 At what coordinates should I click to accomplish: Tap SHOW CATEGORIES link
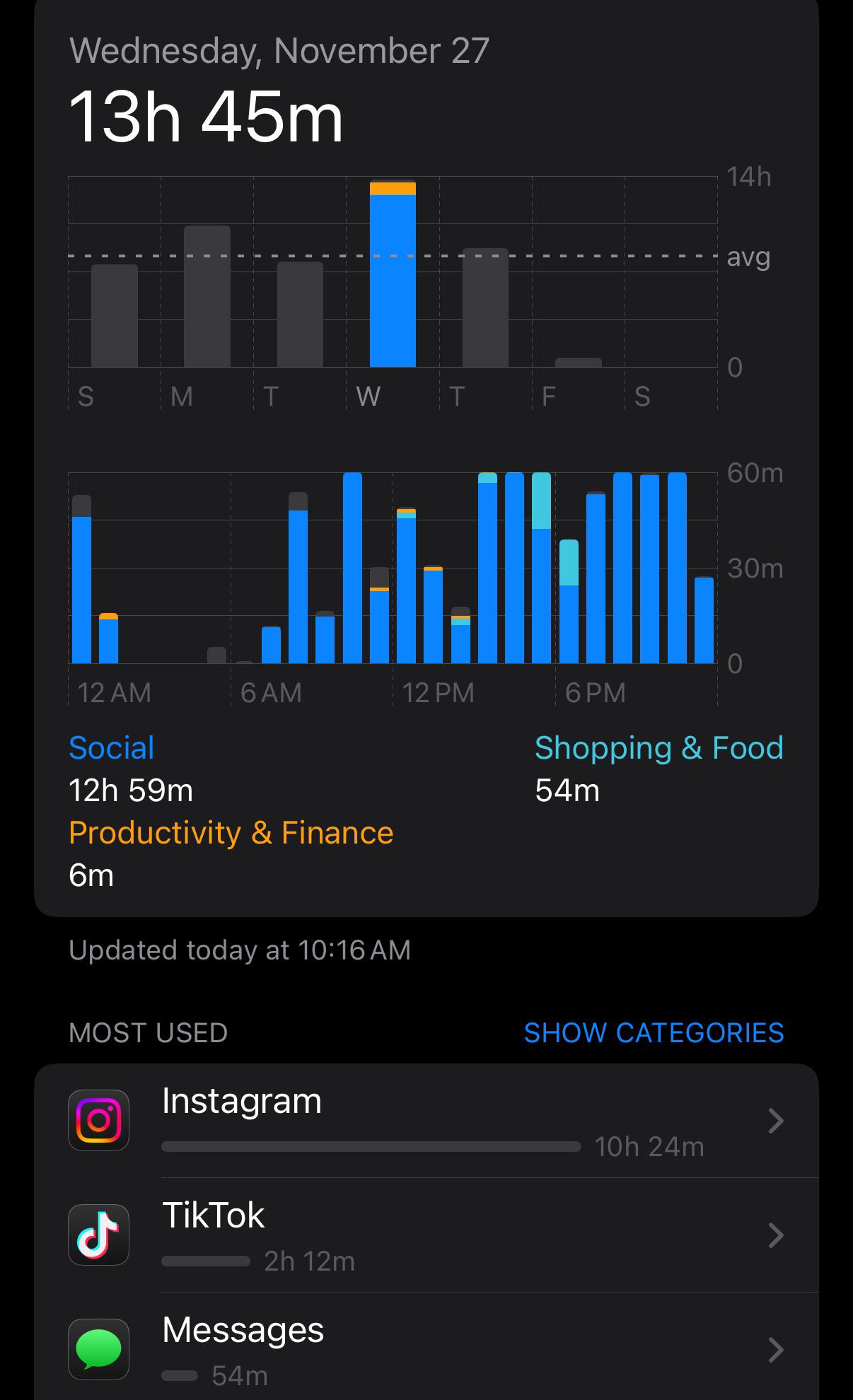coord(654,1033)
